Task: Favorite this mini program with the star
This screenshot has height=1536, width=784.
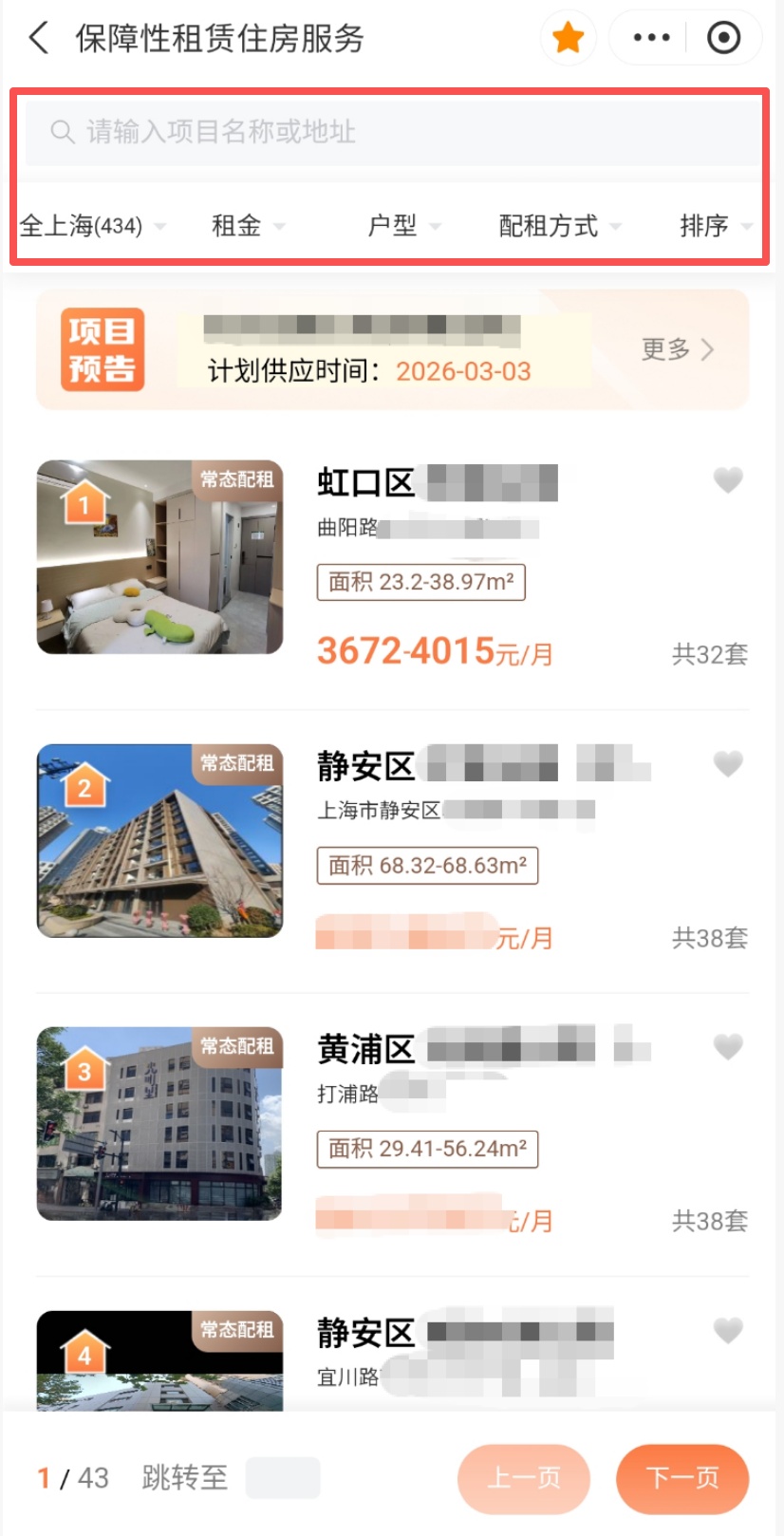Action: (568, 39)
